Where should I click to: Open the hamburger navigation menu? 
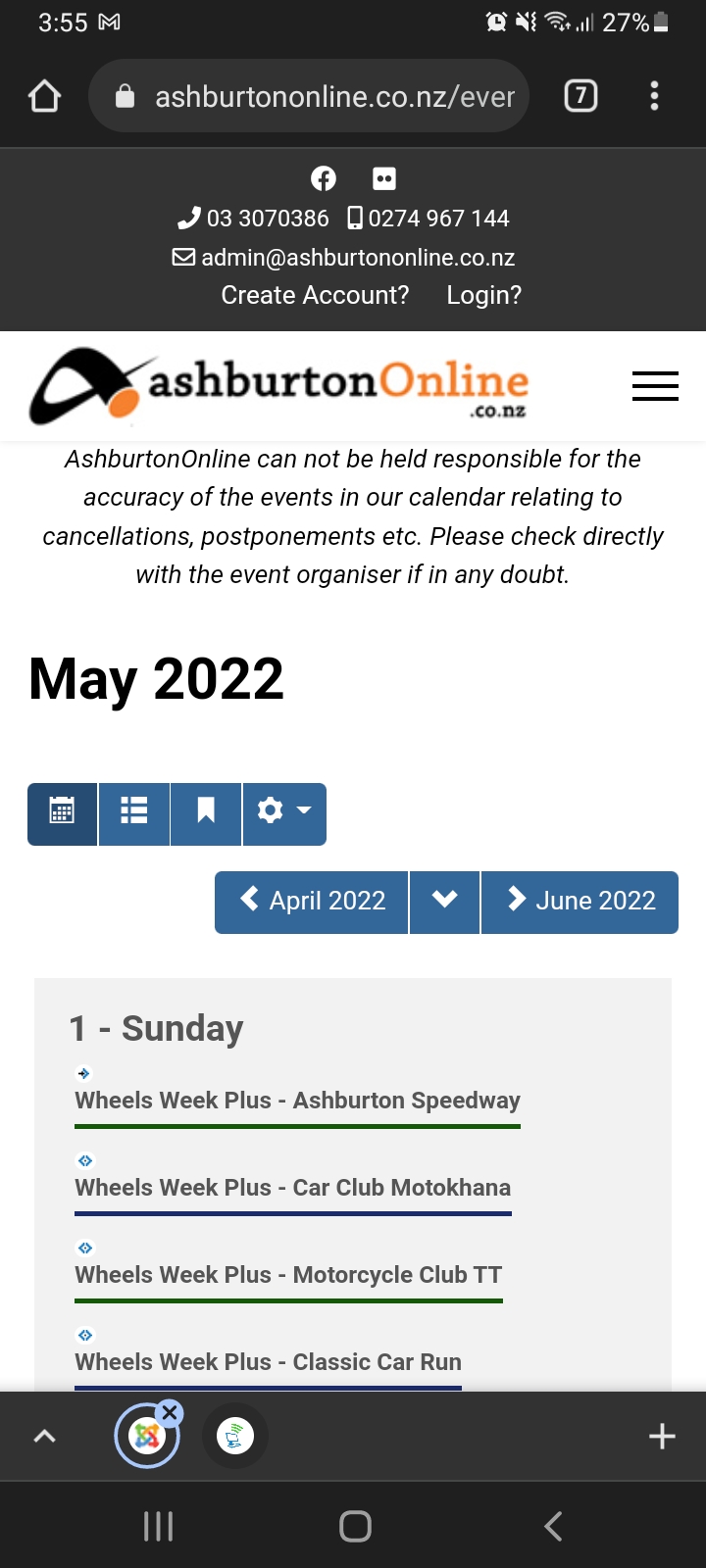[655, 386]
